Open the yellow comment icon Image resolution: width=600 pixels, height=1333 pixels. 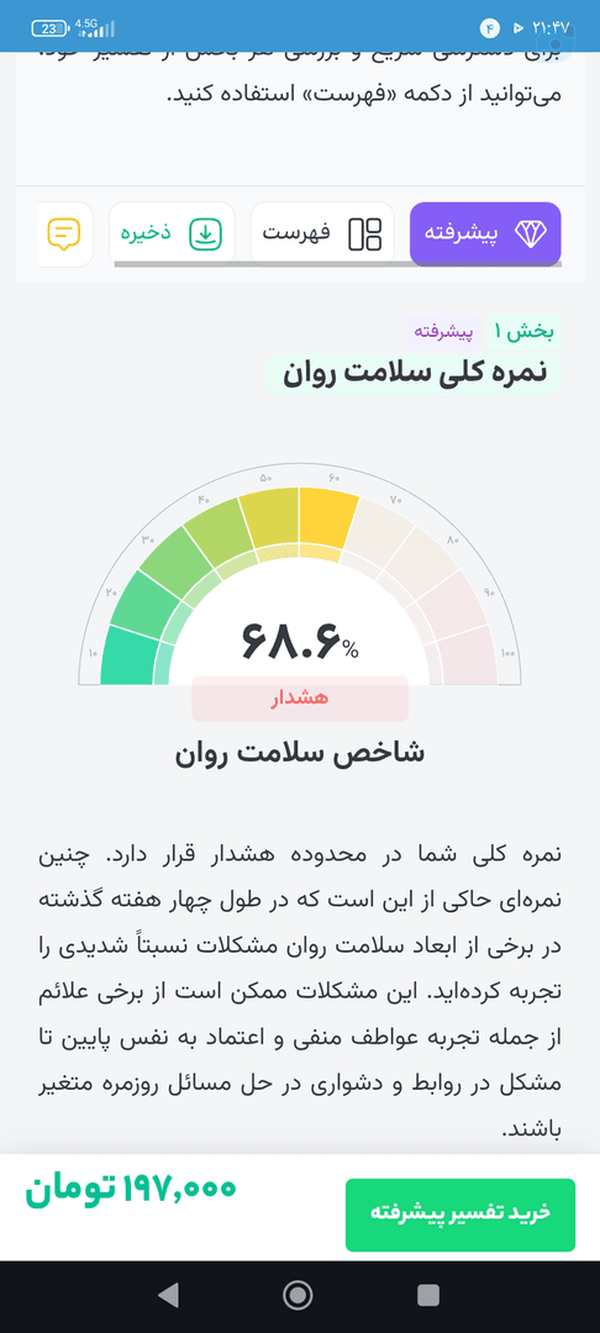pyautogui.click(x=65, y=234)
